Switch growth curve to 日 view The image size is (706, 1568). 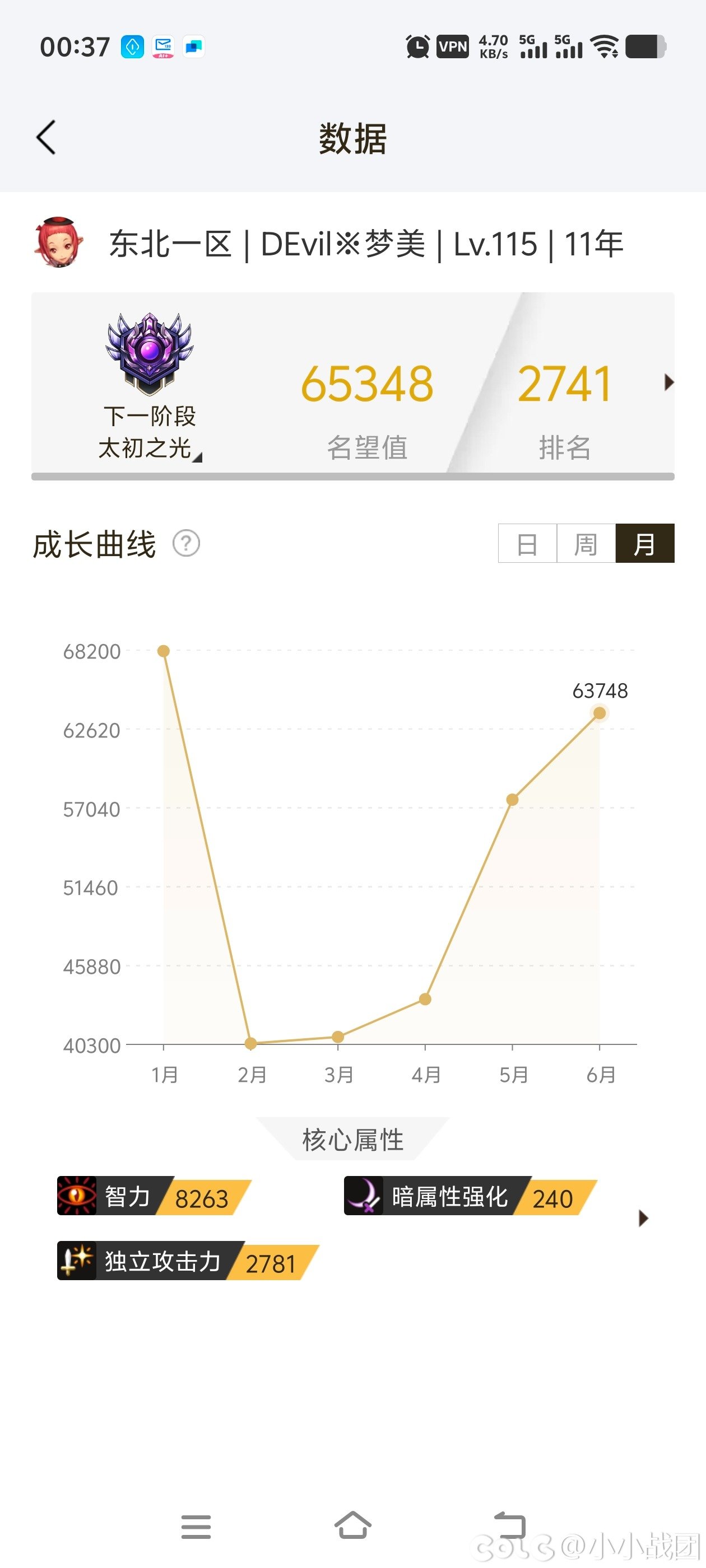pos(527,544)
